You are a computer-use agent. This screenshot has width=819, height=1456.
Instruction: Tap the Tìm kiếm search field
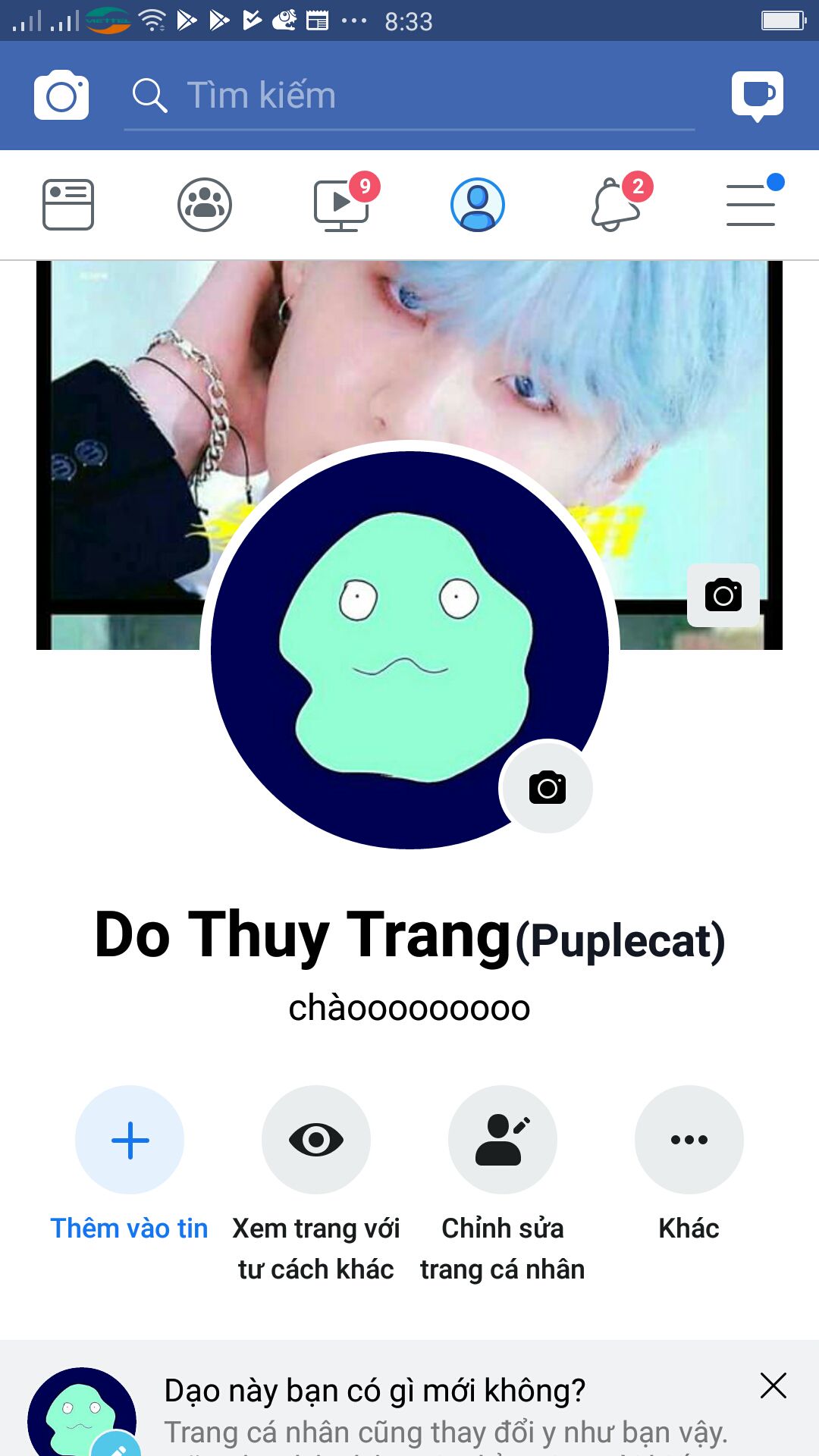pos(409,96)
